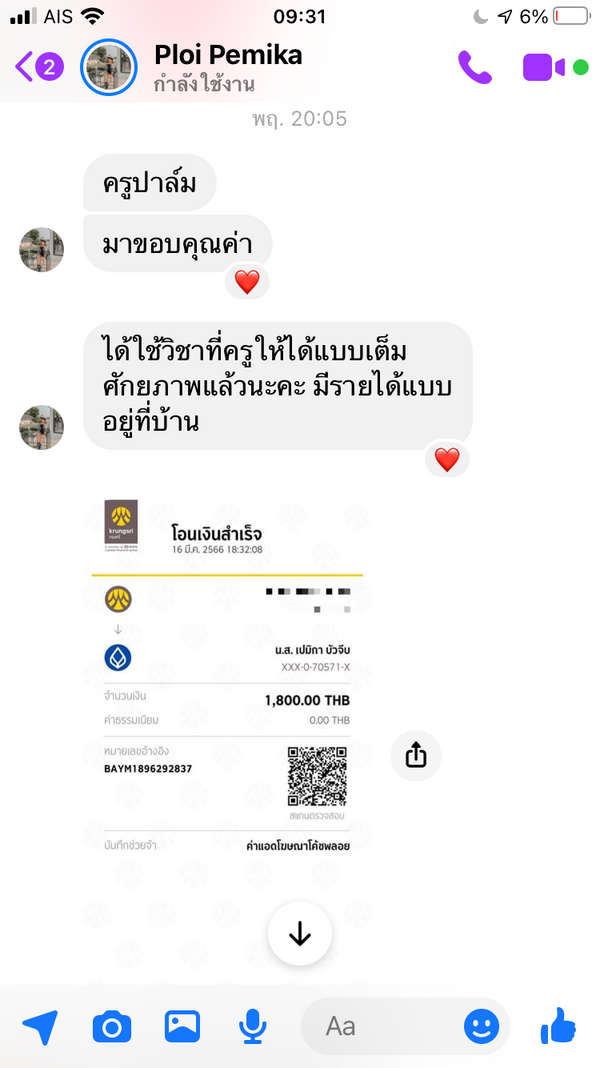Open the emoji picker smiley
Screen dimensions: 600x1068
point(481,1026)
